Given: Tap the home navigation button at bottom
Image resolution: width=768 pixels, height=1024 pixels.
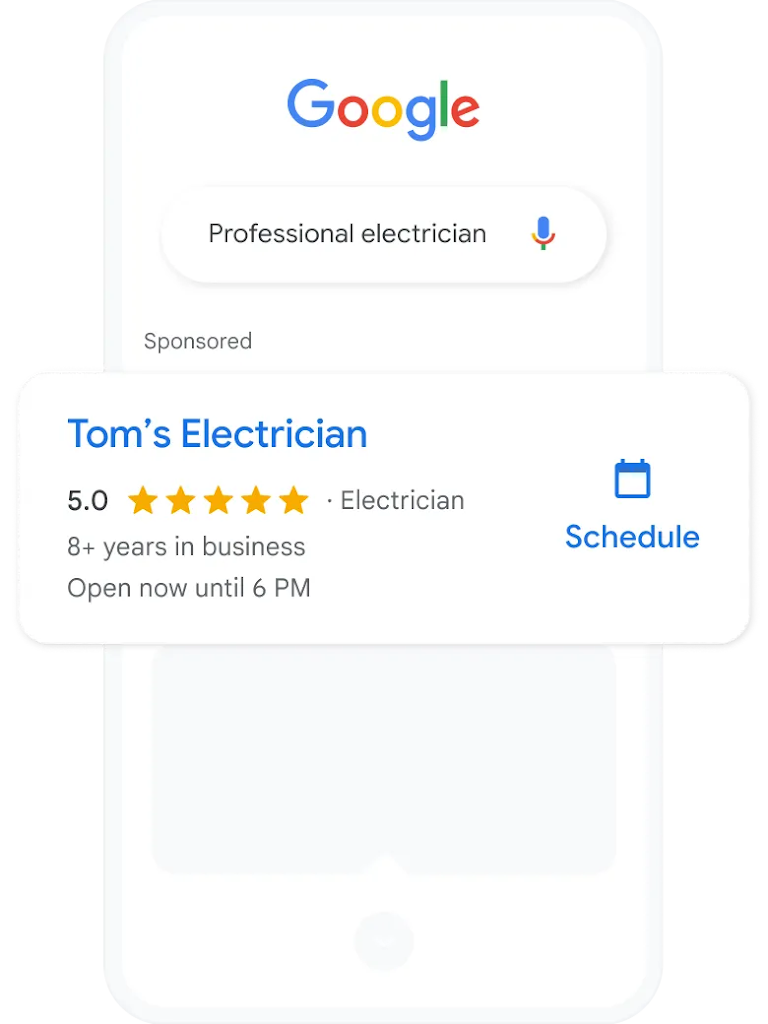Looking at the screenshot, I should 383,940.
